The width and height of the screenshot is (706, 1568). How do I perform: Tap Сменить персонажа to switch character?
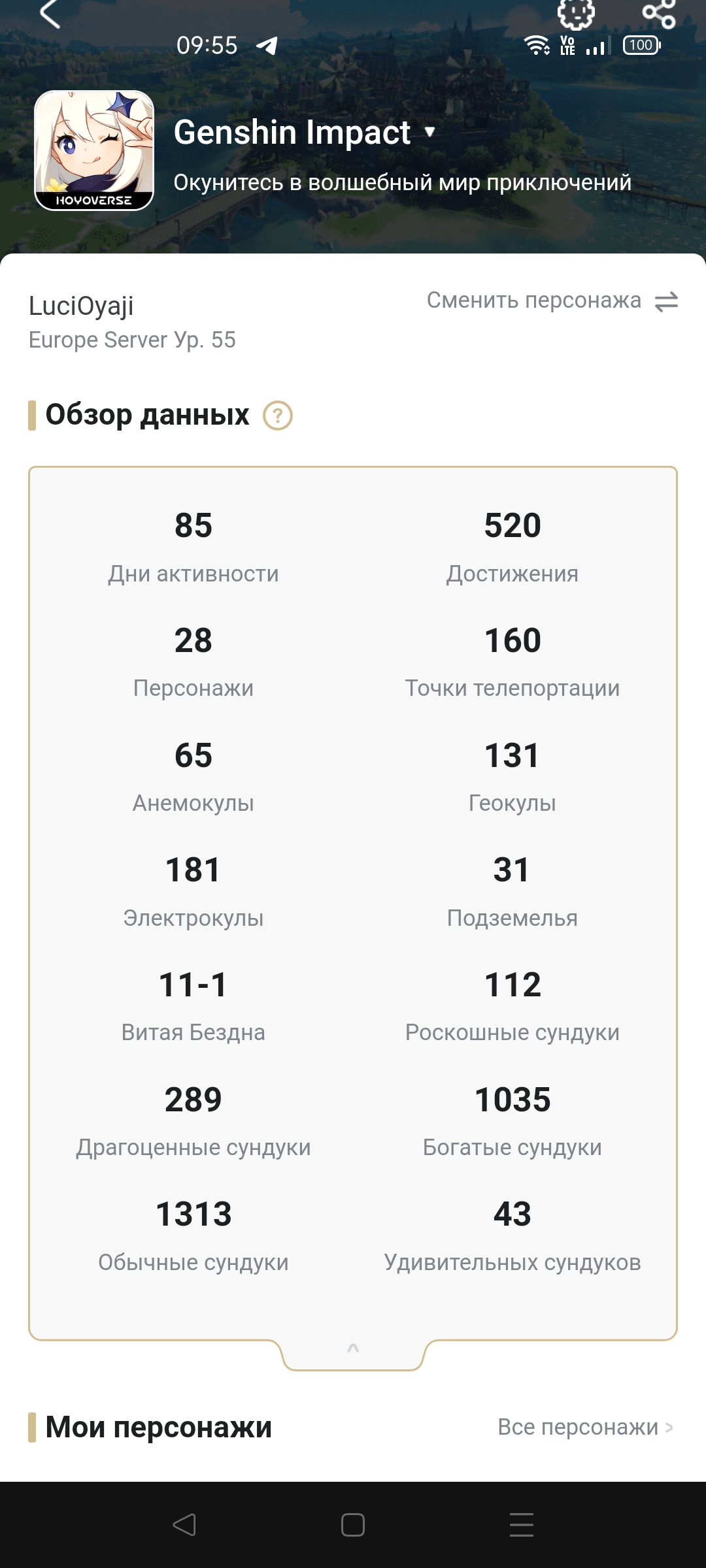[x=552, y=301]
